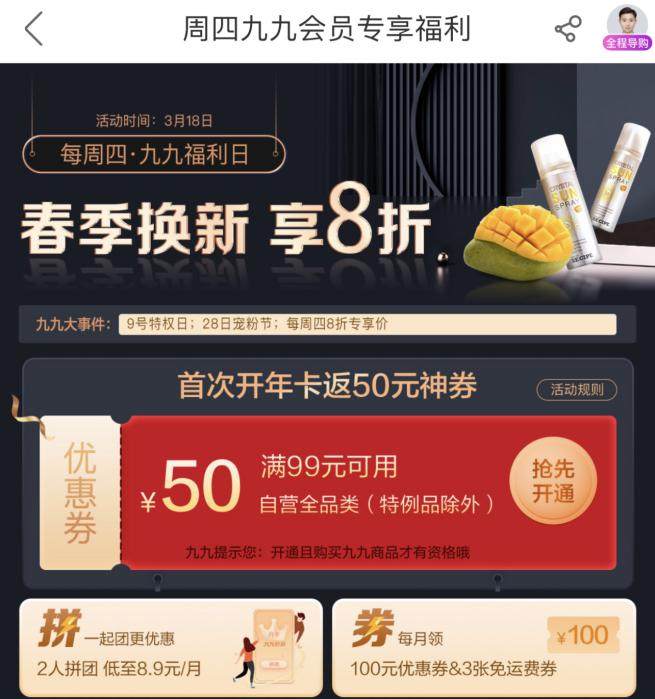The width and height of the screenshot is (655, 699).
Task: Share this member benefits page
Action: (x=567, y=29)
